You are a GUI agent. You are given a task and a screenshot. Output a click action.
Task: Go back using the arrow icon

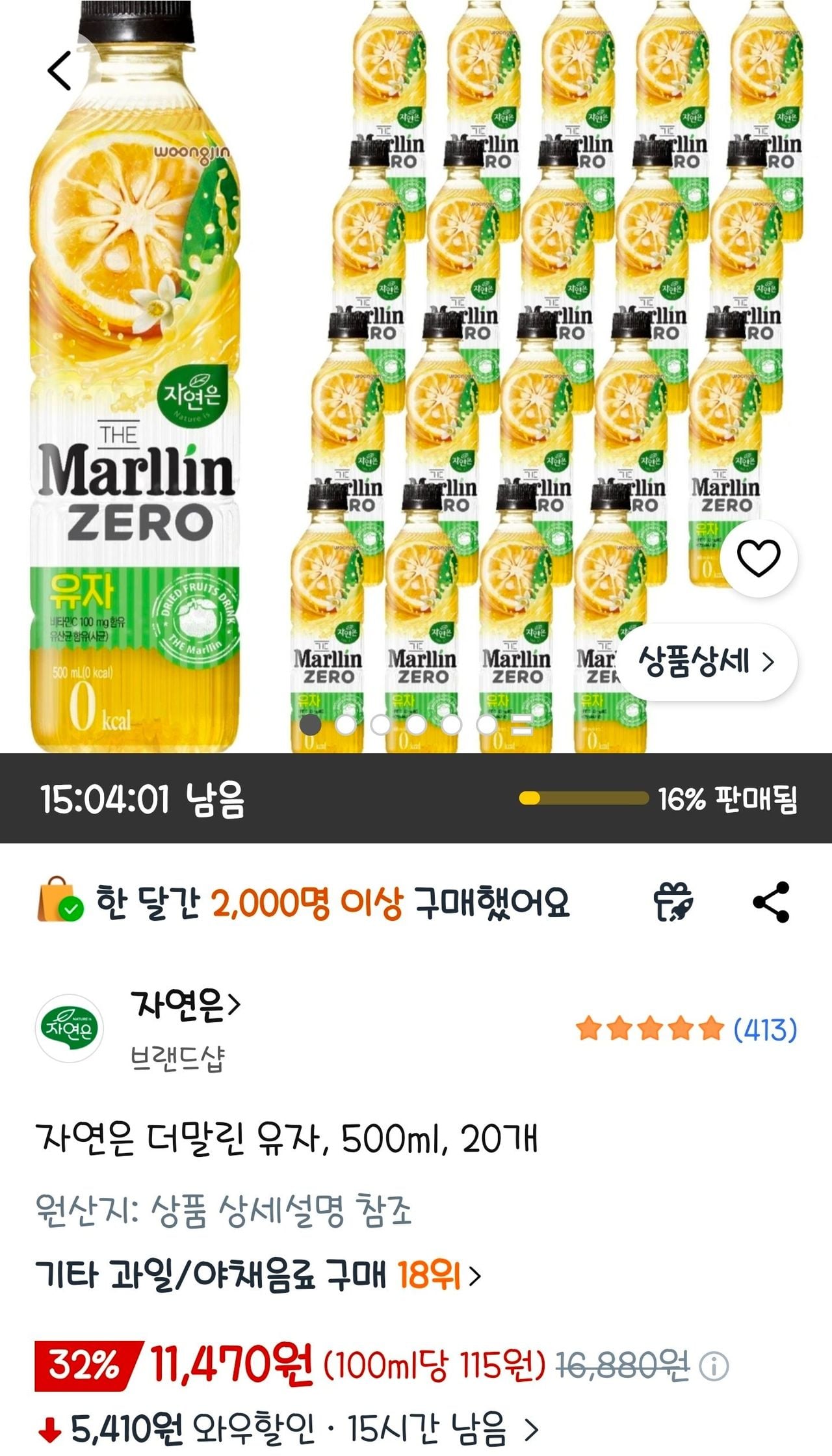(x=60, y=71)
